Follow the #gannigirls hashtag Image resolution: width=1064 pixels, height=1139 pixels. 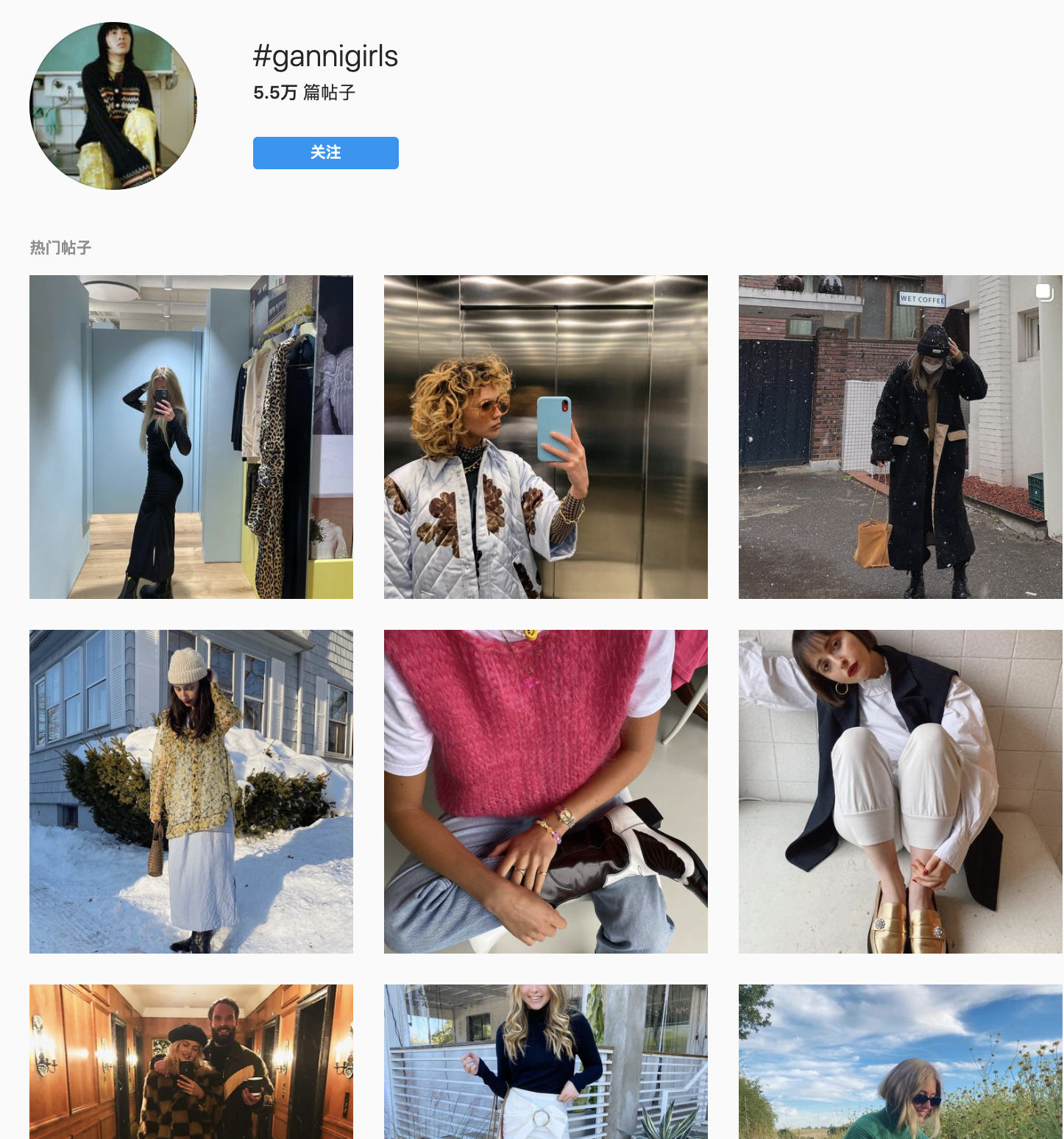[x=325, y=153]
